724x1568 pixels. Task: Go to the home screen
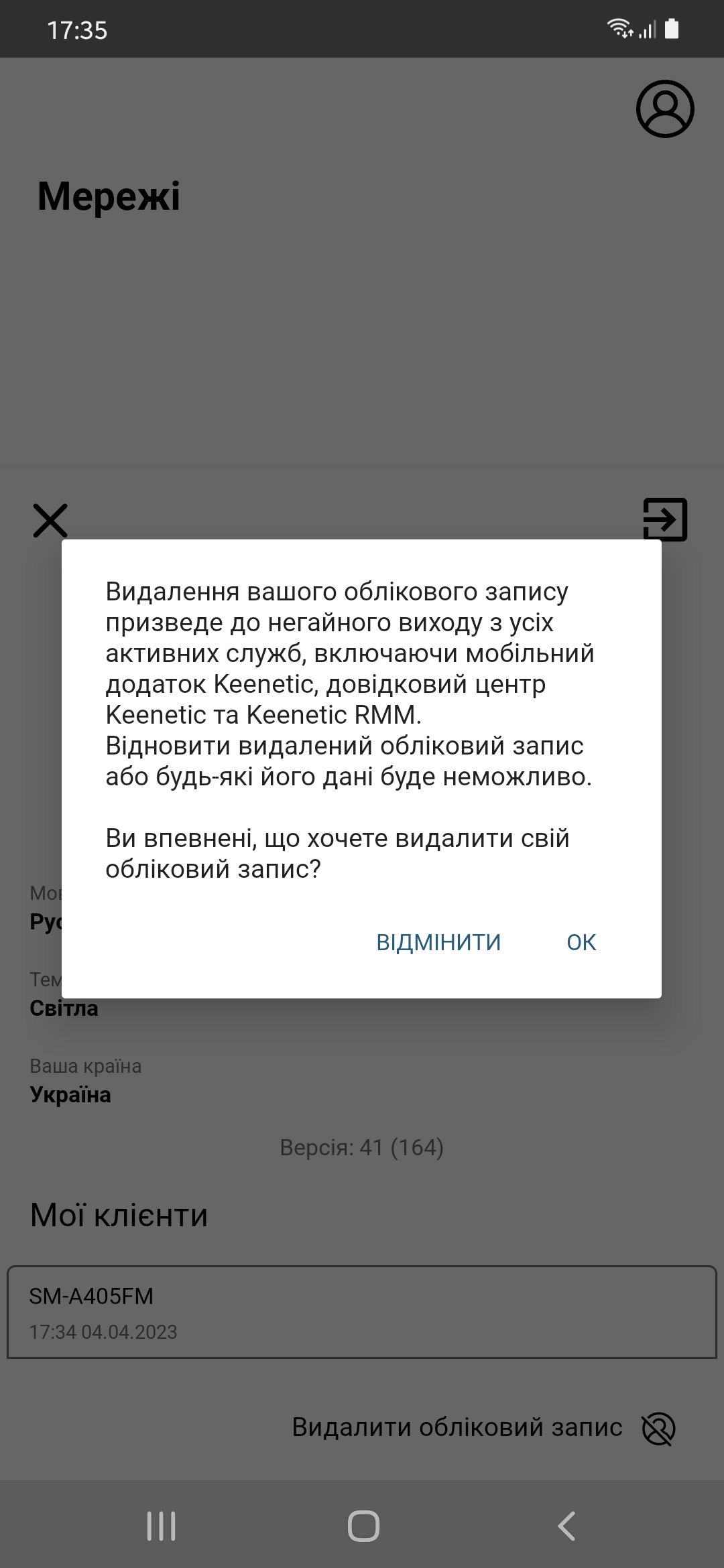tap(363, 1526)
